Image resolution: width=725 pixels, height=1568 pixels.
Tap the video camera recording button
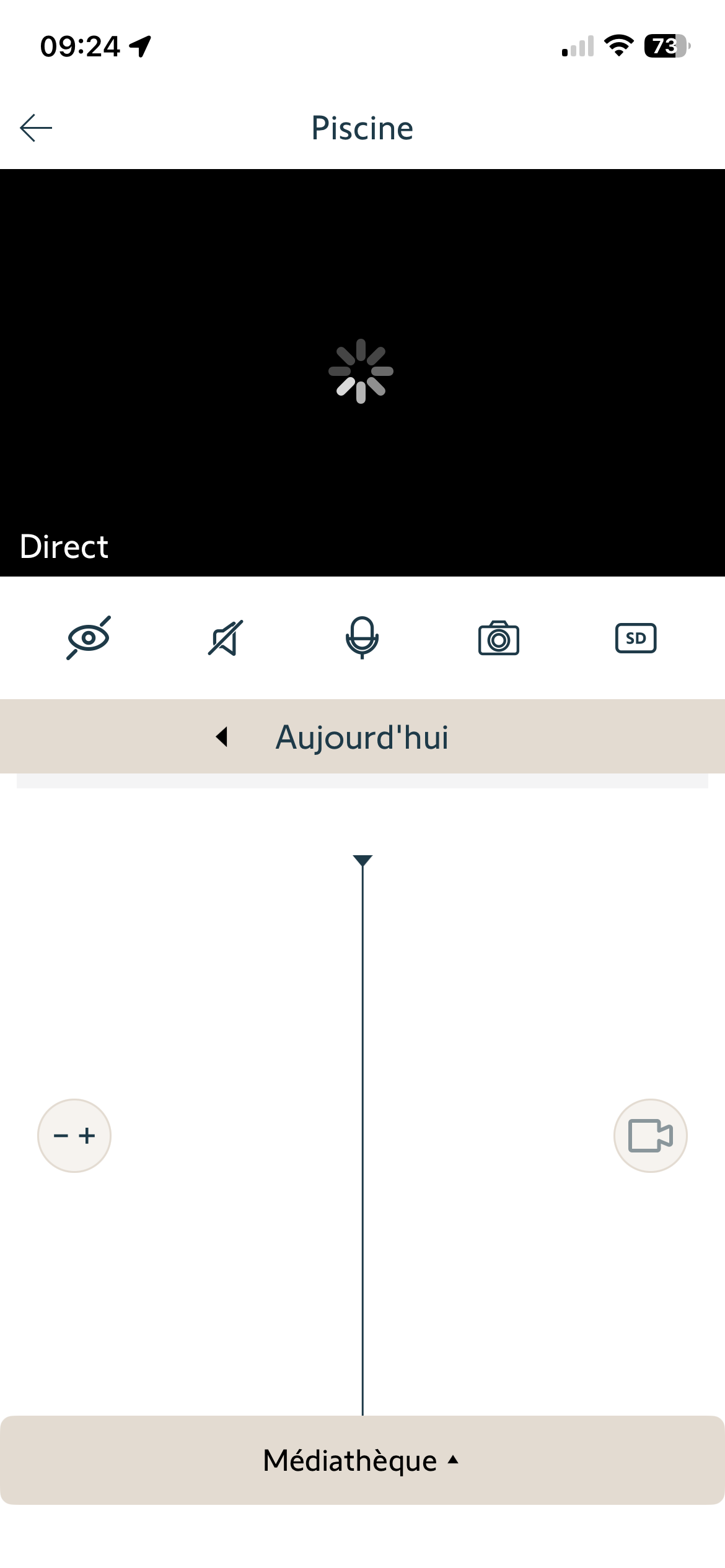coord(650,1136)
